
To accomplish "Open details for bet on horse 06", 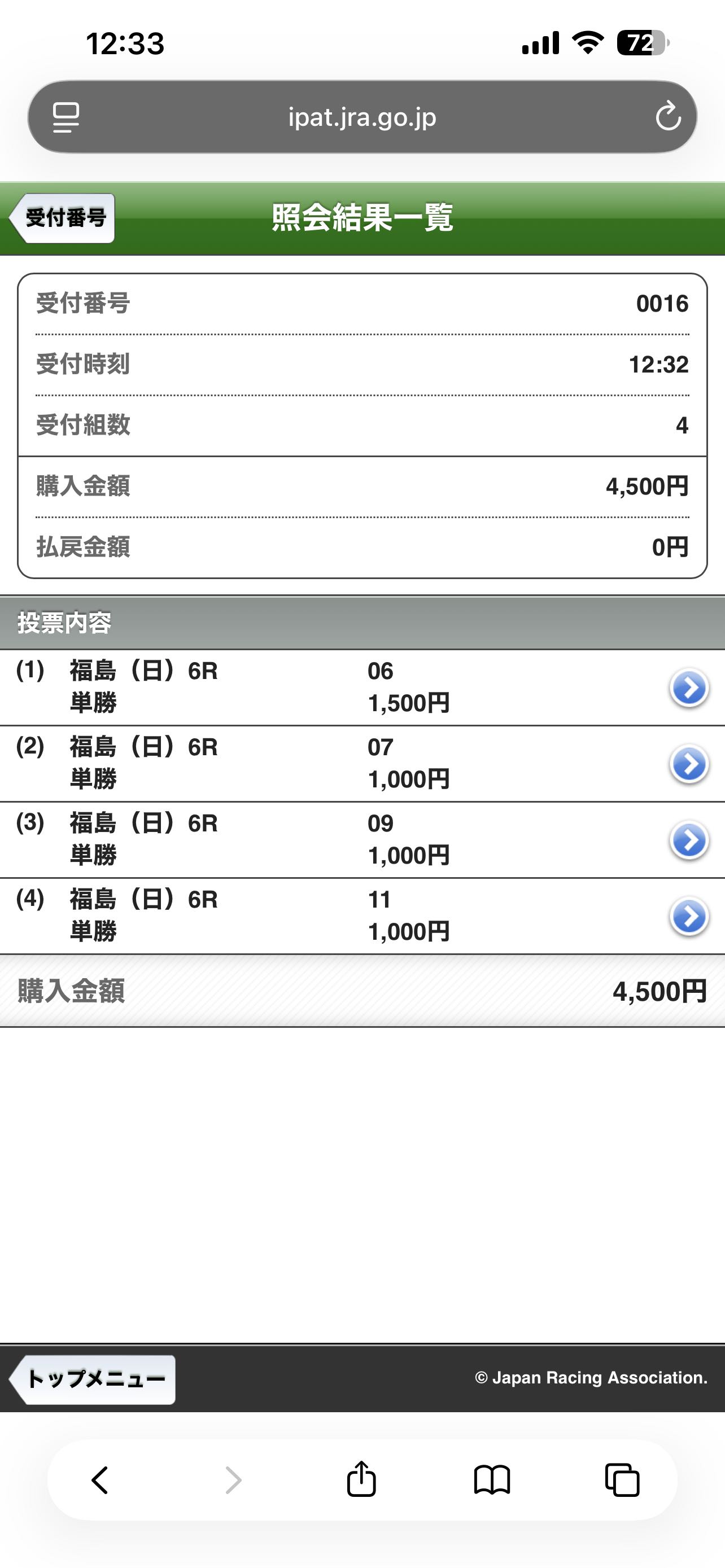I will tap(688, 688).
